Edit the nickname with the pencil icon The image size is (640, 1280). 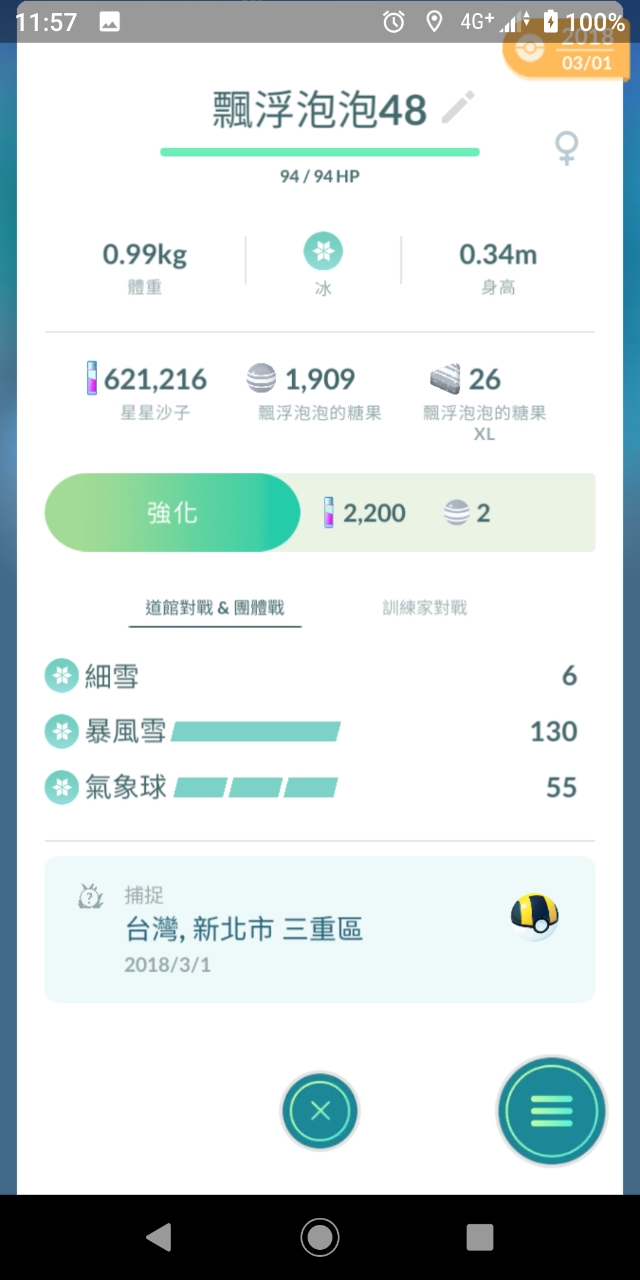click(459, 108)
